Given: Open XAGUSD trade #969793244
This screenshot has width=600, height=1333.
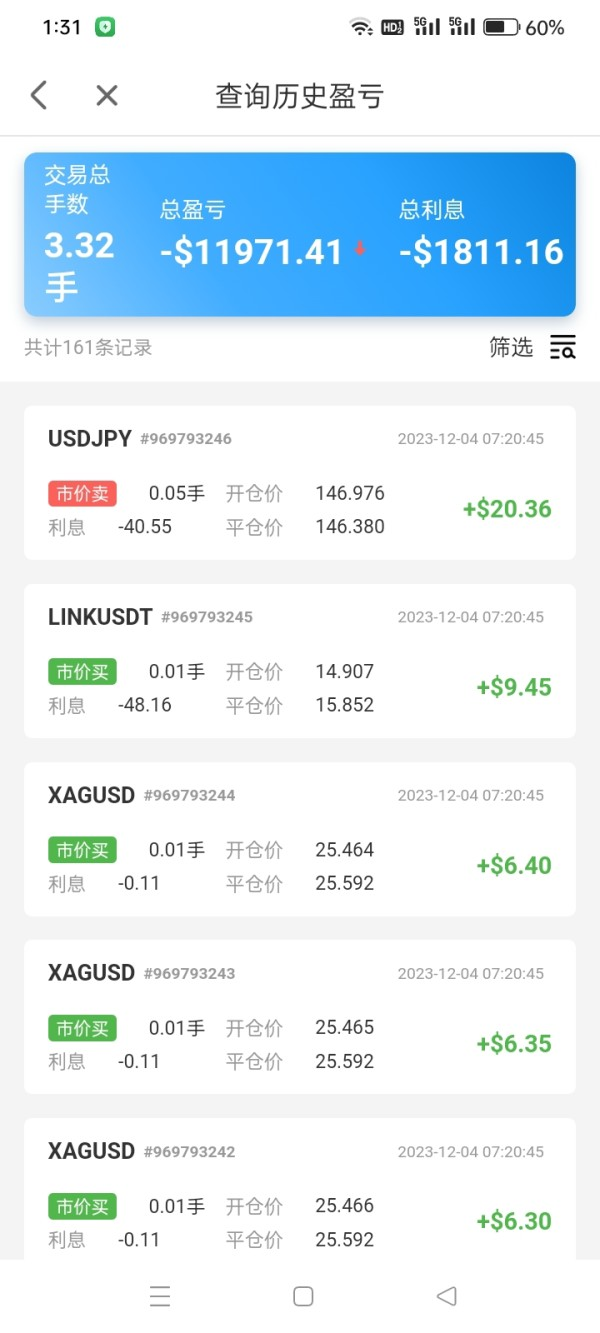Looking at the screenshot, I should click(300, 839).
